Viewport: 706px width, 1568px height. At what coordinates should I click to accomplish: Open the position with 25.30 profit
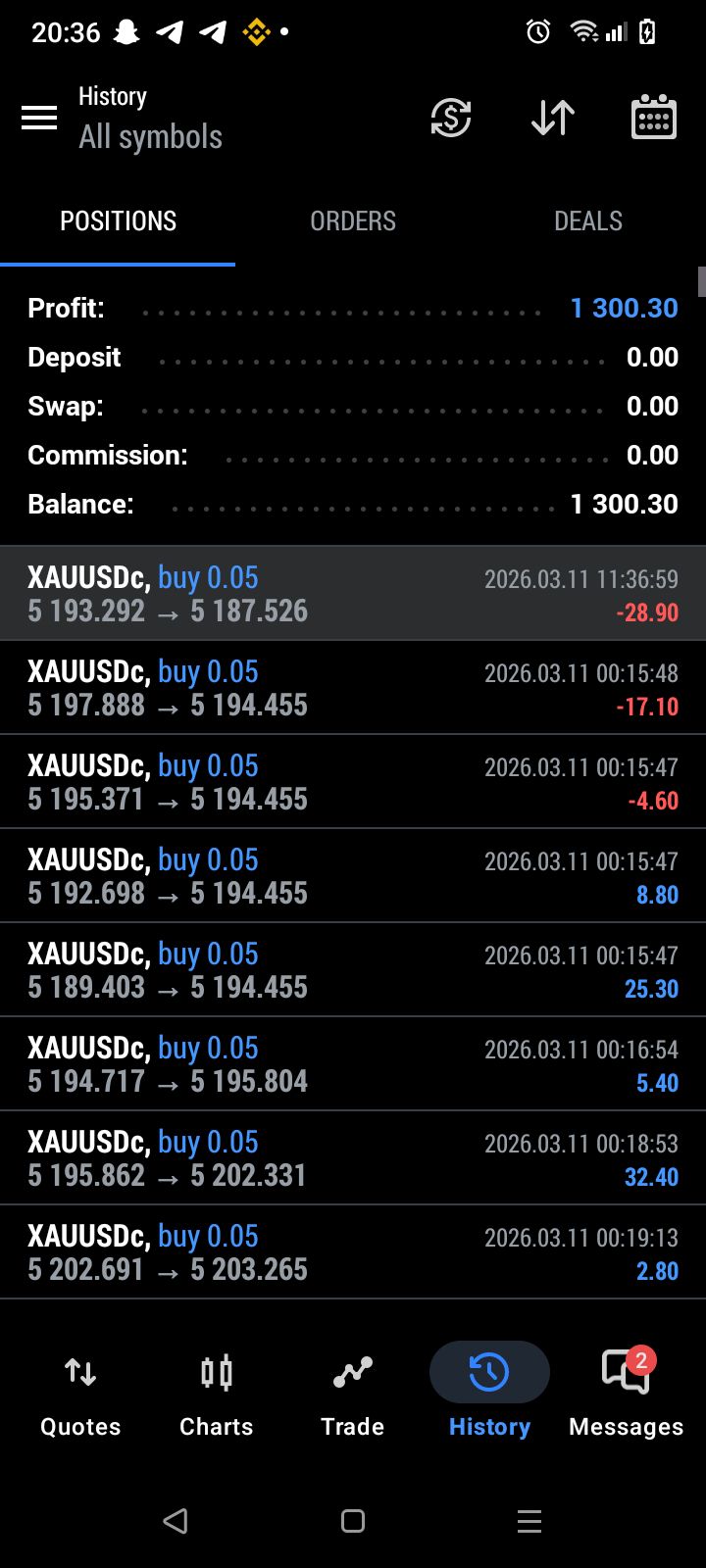click(x=353, y=970)
